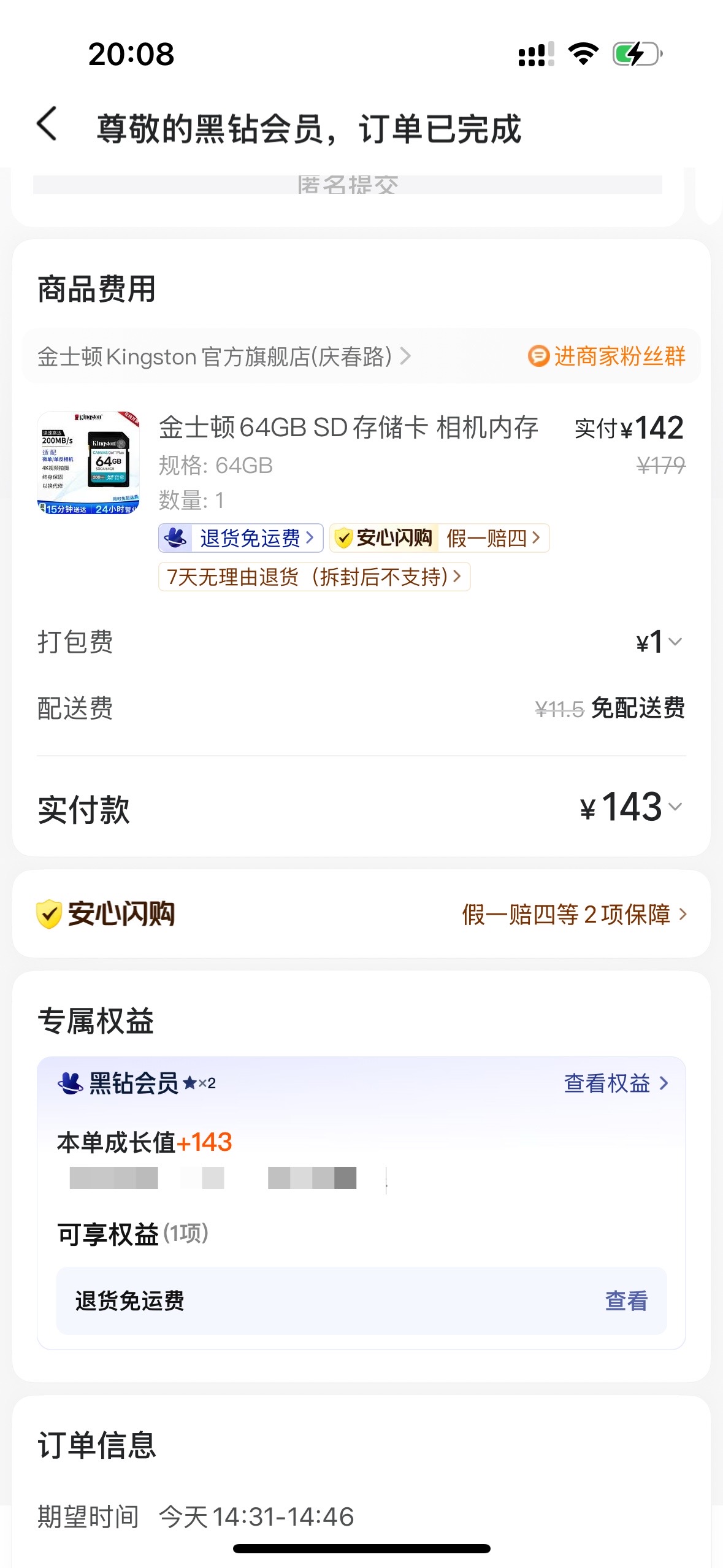Open 查看权益 for 黑钻会员

[x=615, y=1083]
